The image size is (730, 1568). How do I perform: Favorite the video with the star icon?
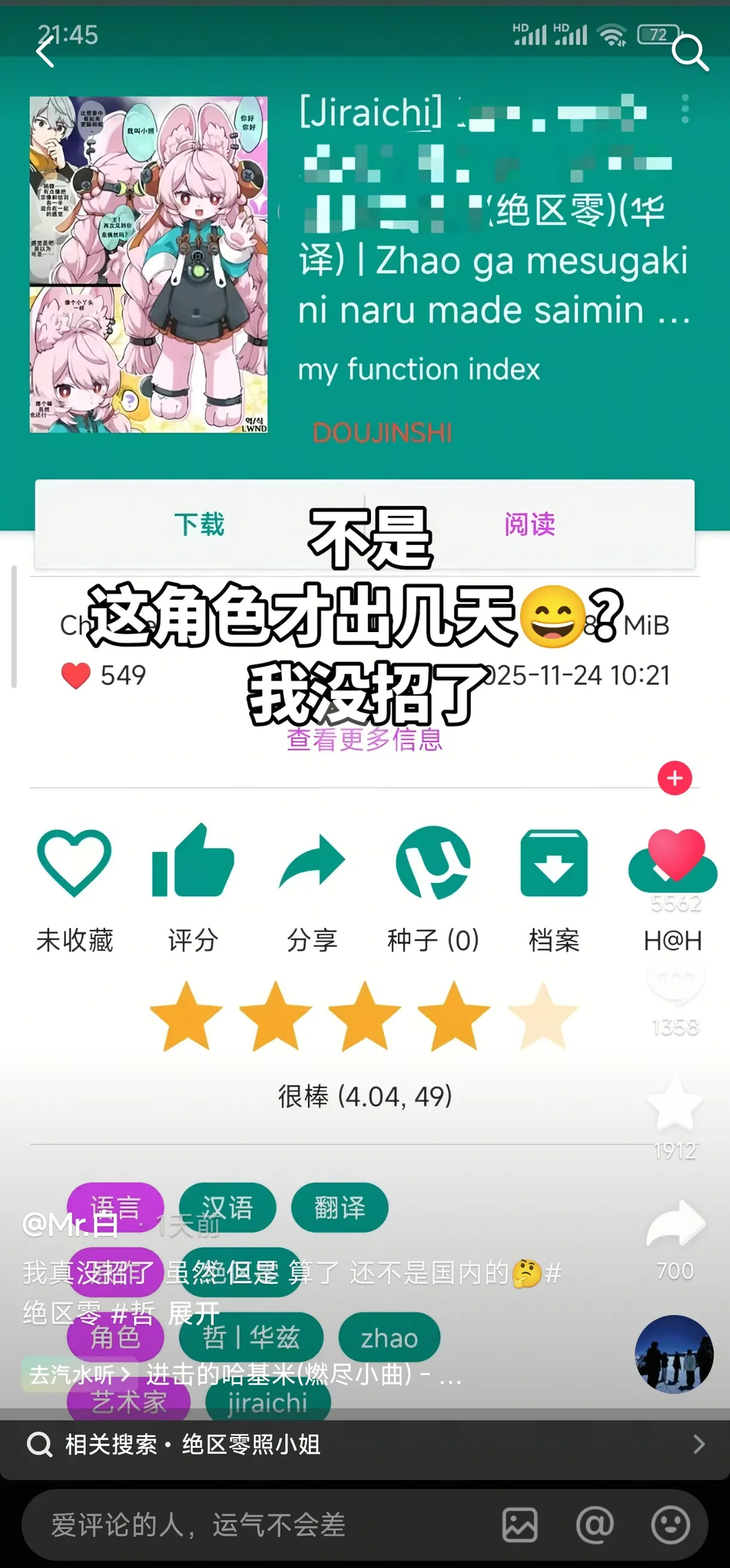[674, 1104]
